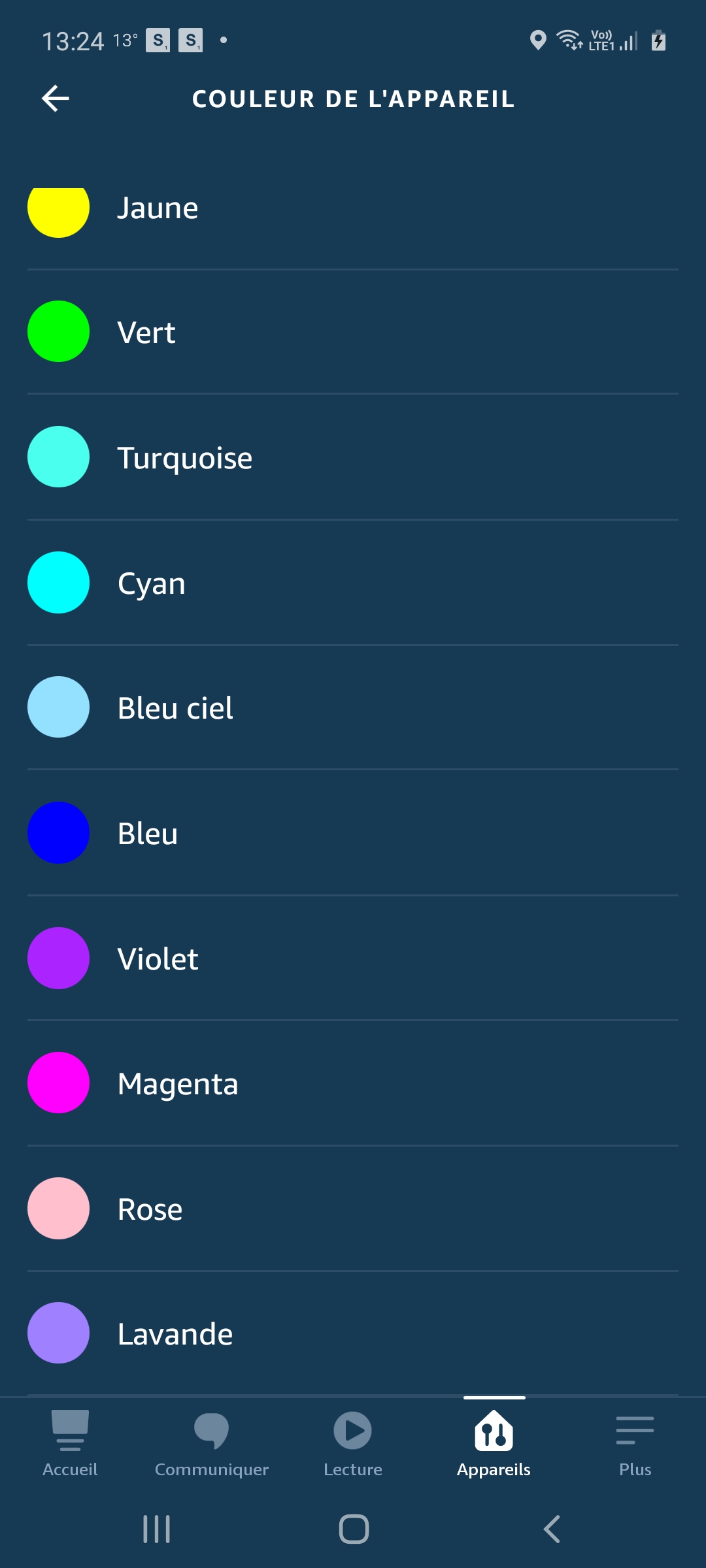Screen dimensions: 706x1568
Task: Open recent apps from navigation bar
Action: (x=157, y=1529)
